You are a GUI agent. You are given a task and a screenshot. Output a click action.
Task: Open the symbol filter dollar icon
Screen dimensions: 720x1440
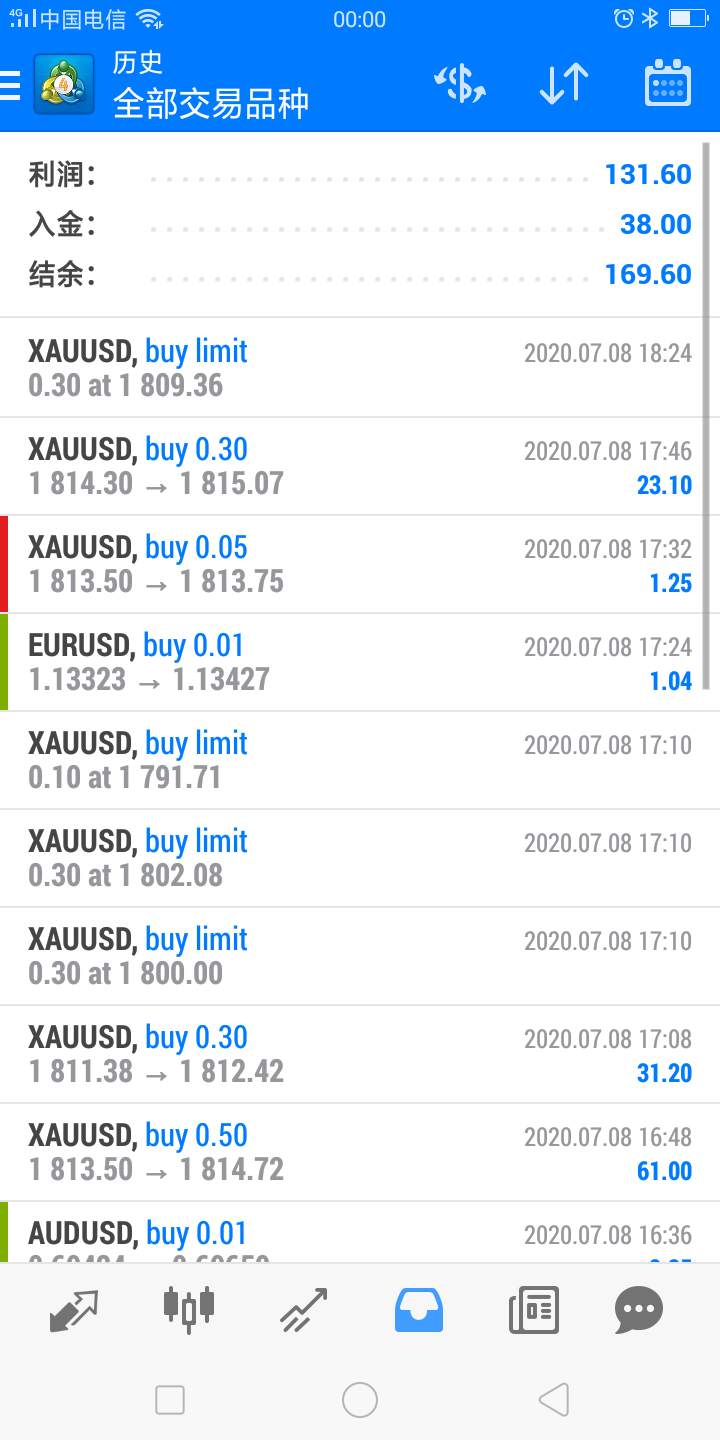[459, 84]
